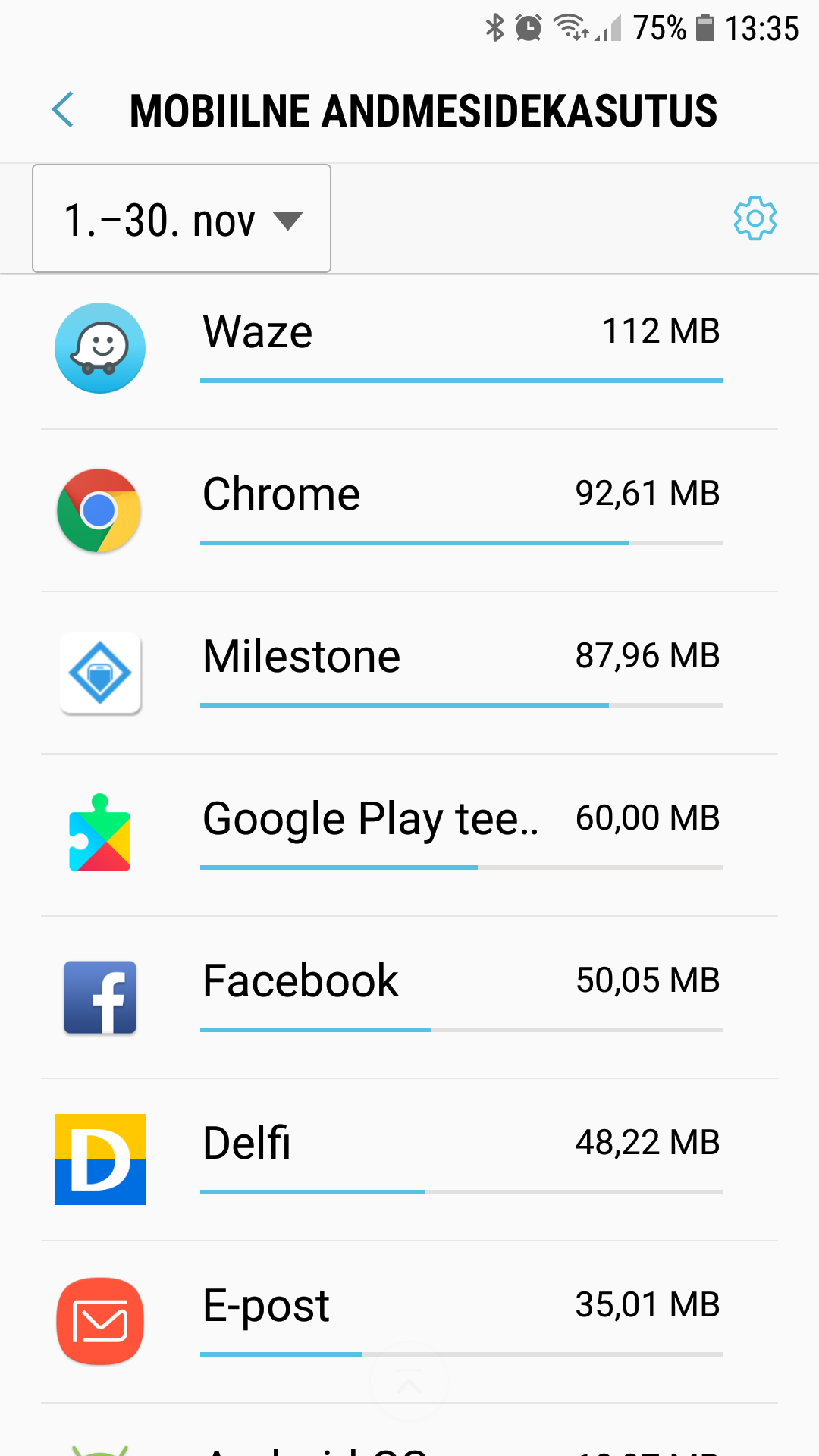
Task: Open Chrome data usage details
Action: tap(409, 510)
